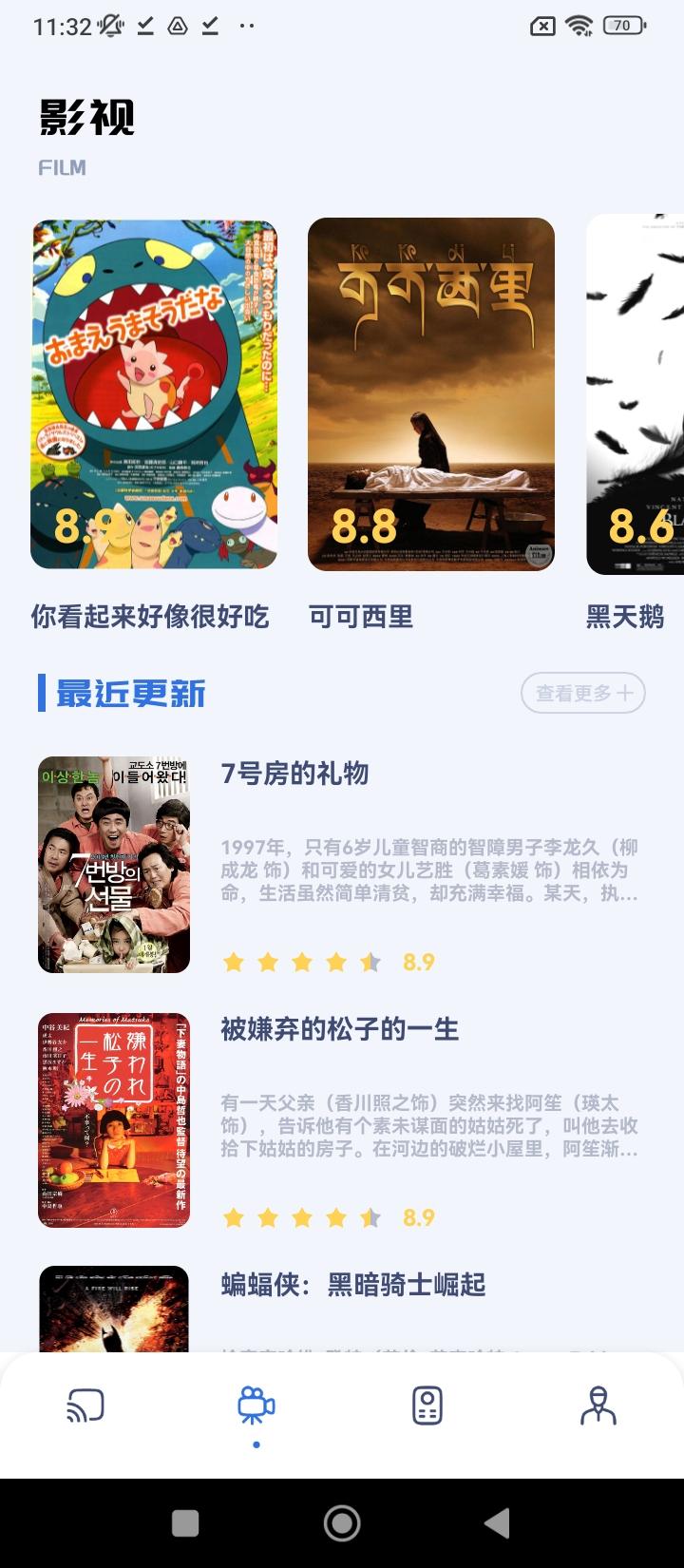The width and height of the screenshot is (684, 1568).
Task: Tap the system home button
Action: coord(342,1523)
